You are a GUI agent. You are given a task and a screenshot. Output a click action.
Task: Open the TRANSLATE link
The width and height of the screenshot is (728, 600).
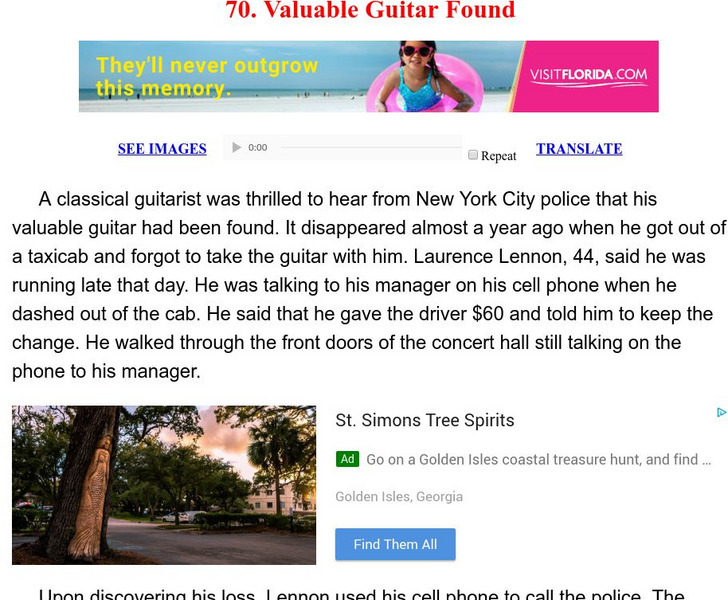click(x=578, y=149)
